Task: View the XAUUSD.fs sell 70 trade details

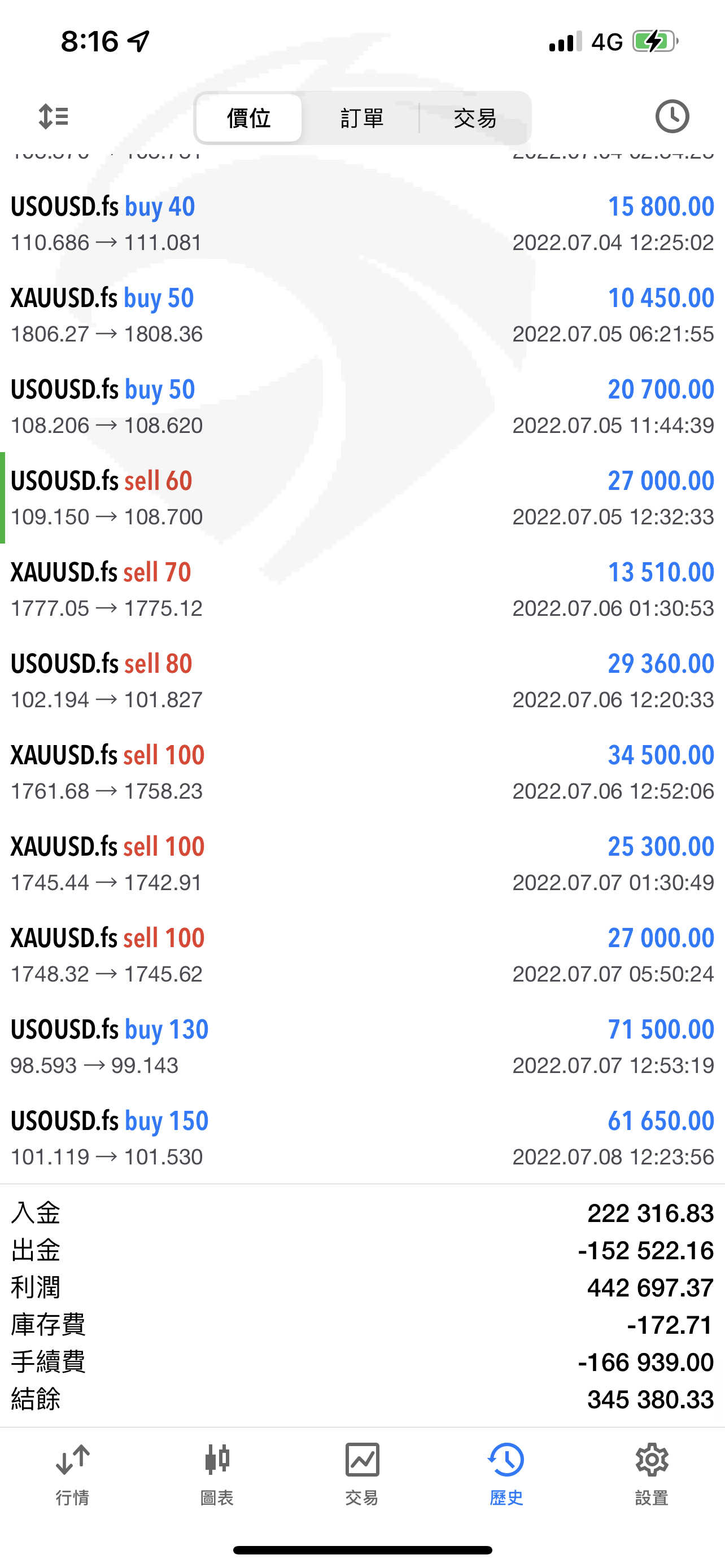Action: pyautogui.click(x=362, y=589)
